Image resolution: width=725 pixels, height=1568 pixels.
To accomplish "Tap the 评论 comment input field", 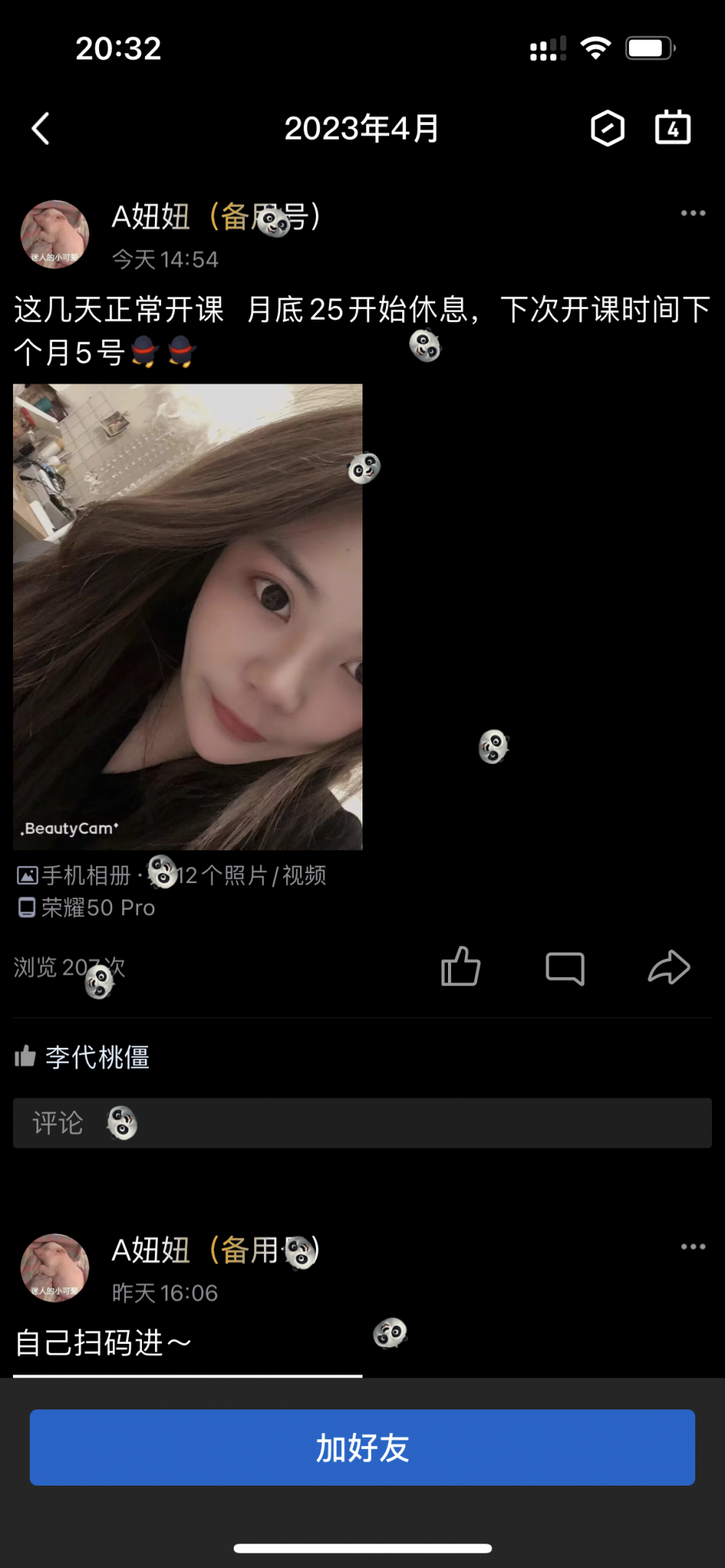I will [362, 1123].
